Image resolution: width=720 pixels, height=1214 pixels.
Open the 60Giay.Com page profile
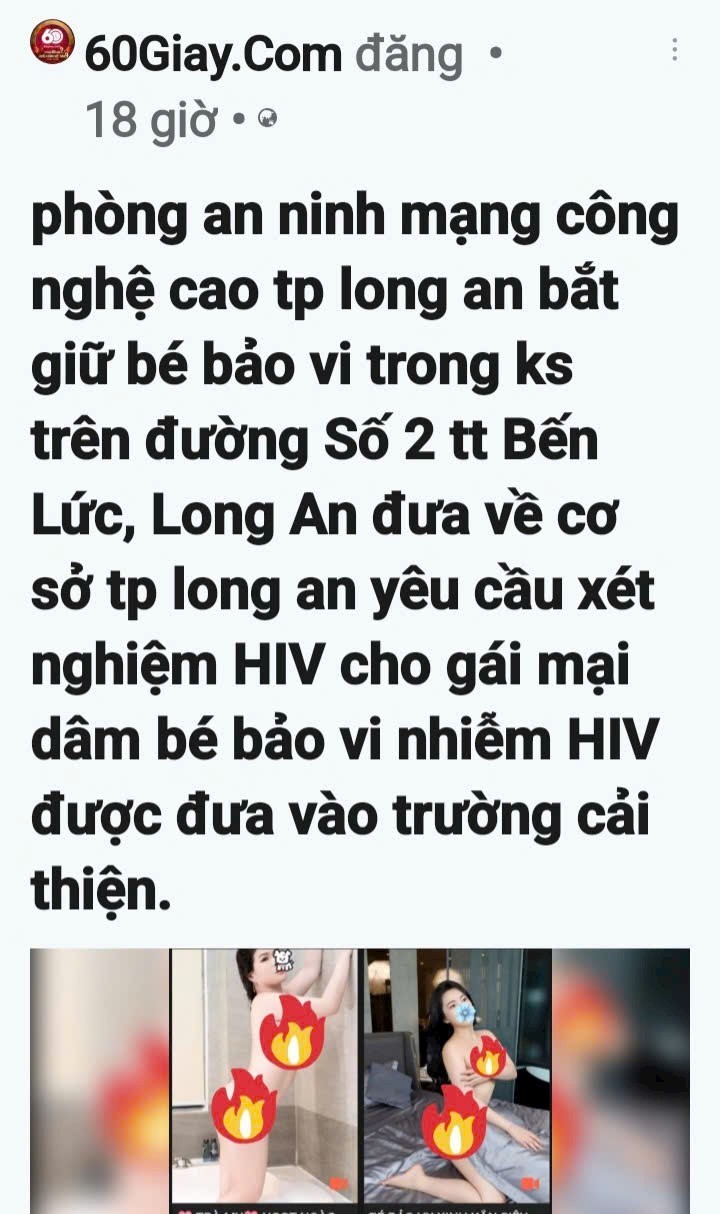click(x=214, y=54)
